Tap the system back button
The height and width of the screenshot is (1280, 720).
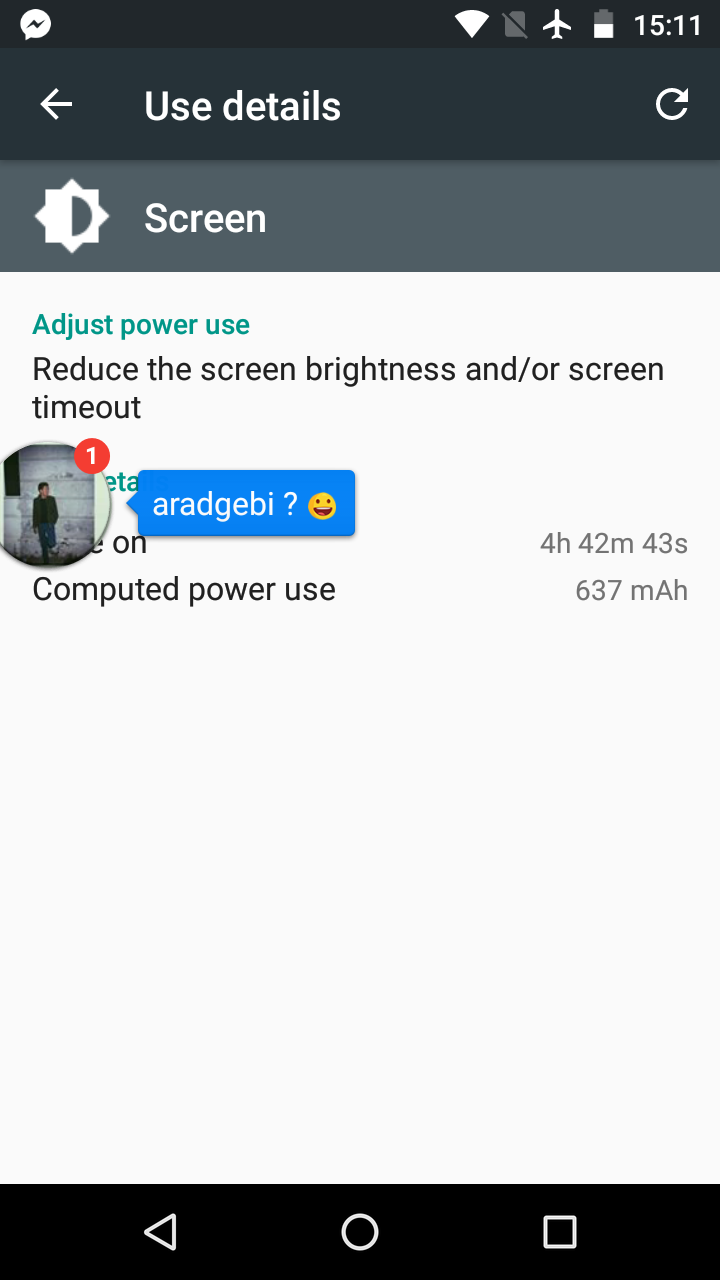coord(160,1232)
